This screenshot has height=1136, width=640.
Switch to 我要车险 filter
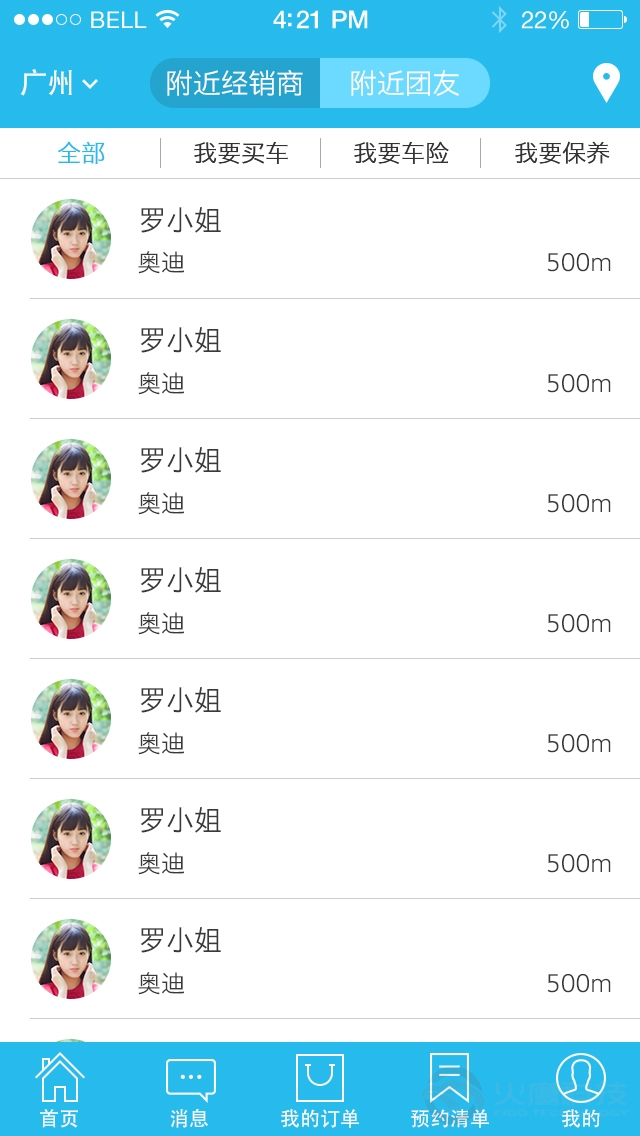pyautogui.click(x=401, y=153)
